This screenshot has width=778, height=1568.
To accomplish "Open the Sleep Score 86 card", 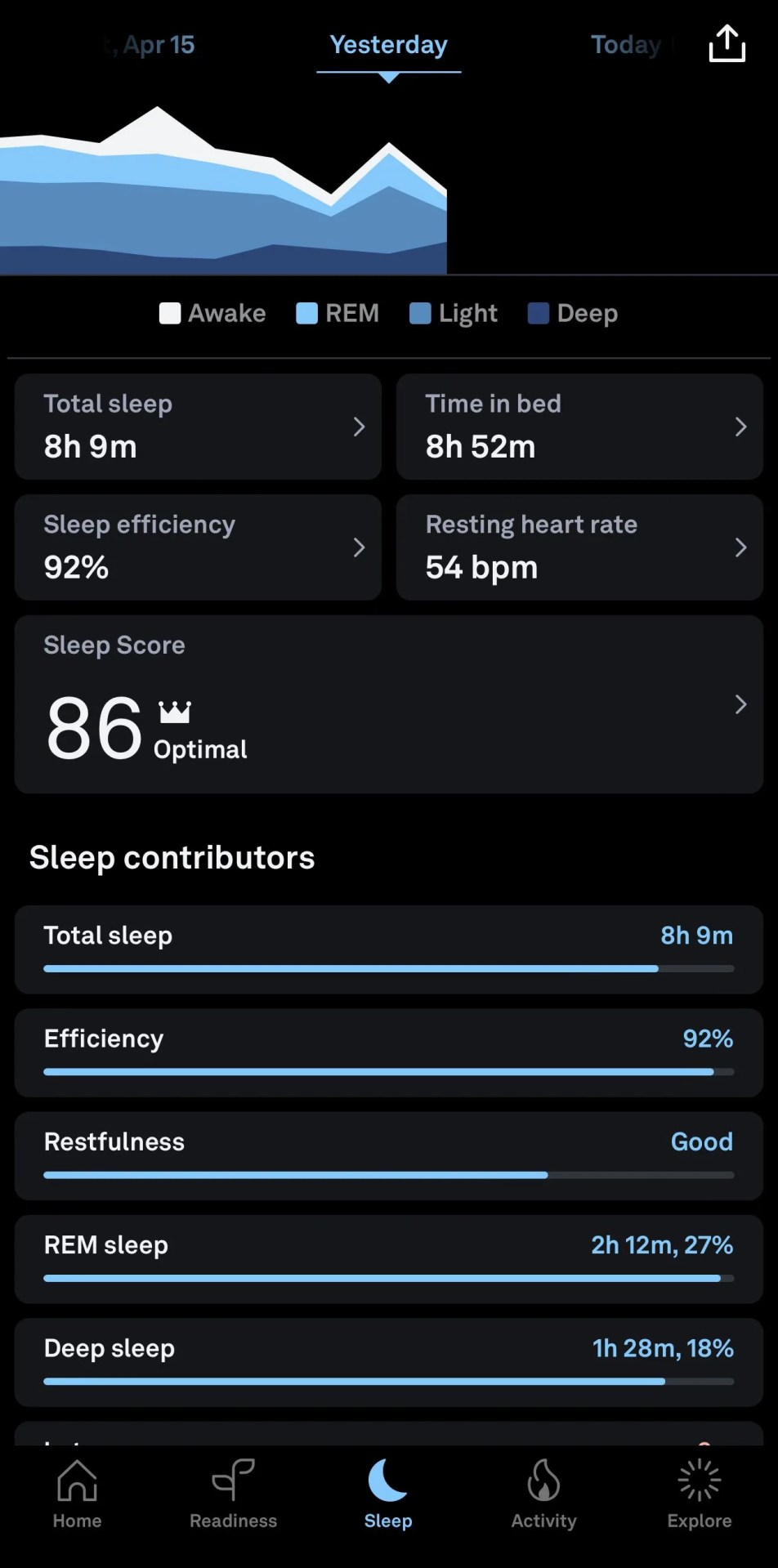I will pyautogui.click(x=389, y=704).
